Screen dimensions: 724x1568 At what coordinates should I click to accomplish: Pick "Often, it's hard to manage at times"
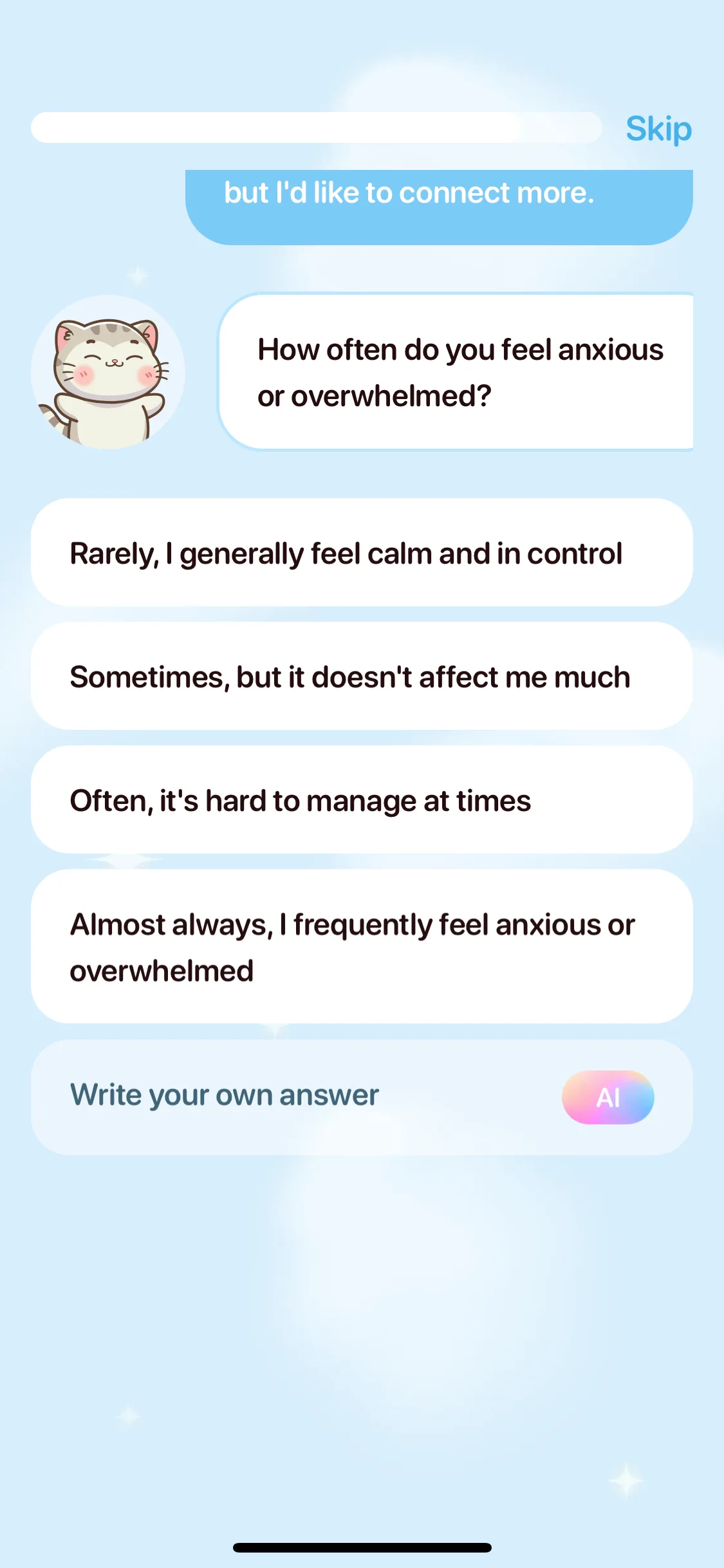pos(362,799)
